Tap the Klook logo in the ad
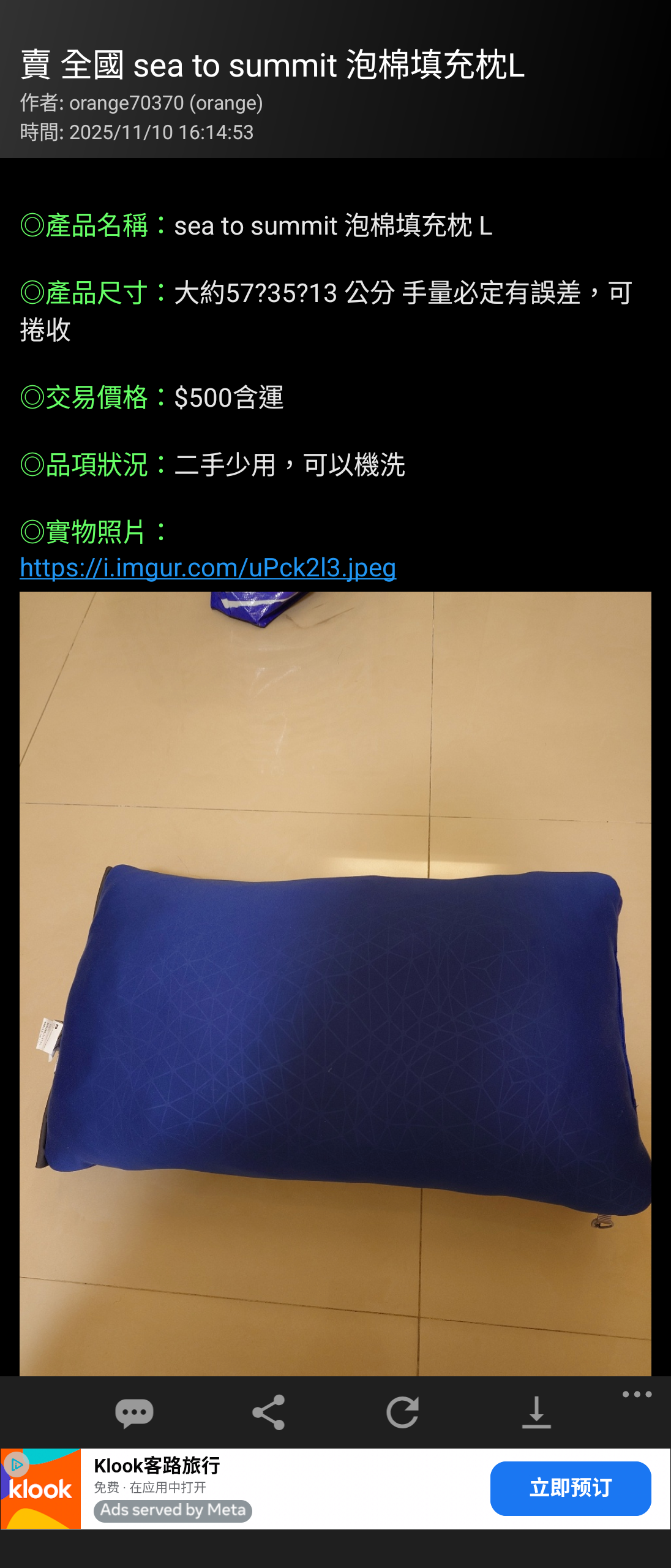 click(40, 1490)
